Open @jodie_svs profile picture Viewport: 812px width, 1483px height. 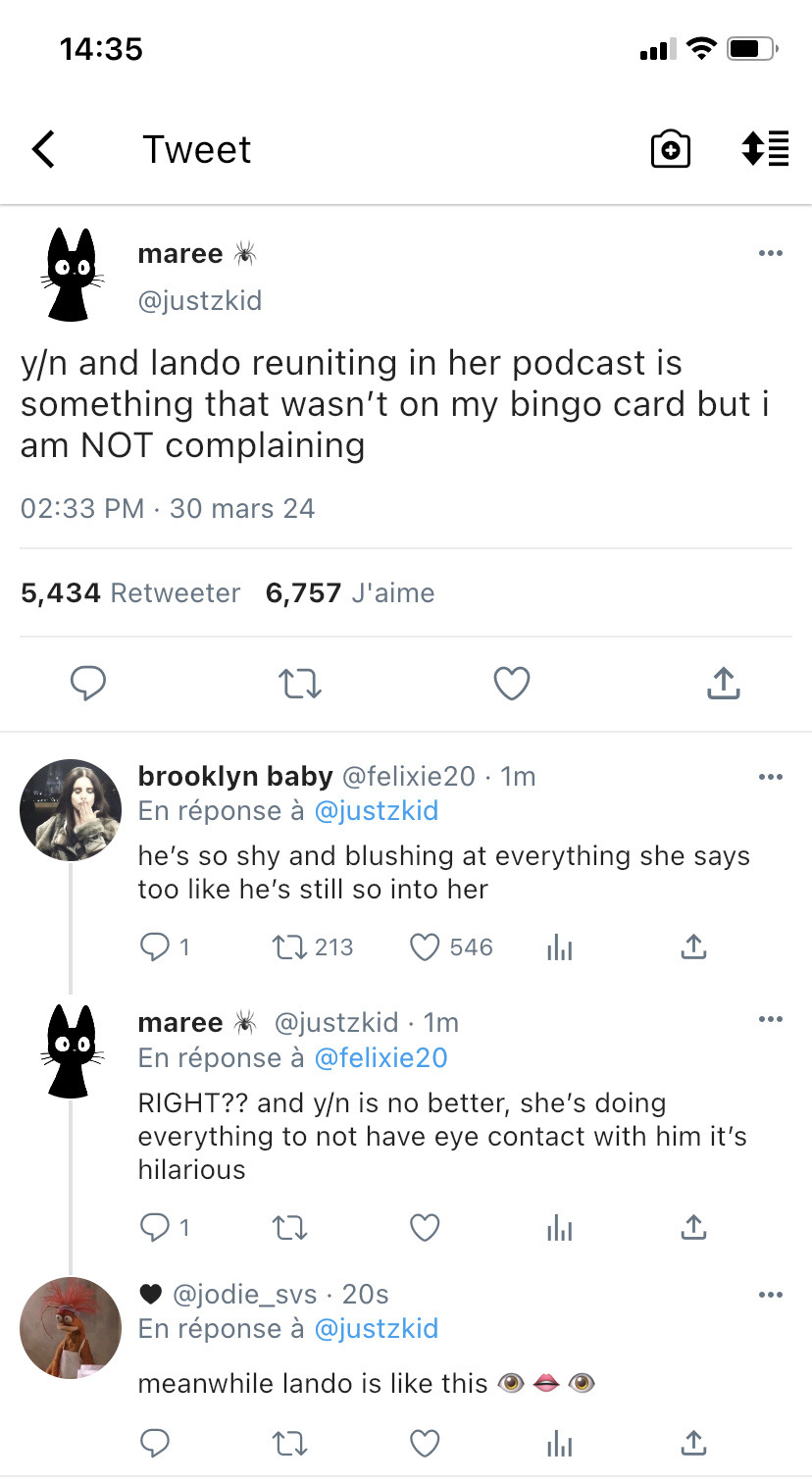point(71,1328)
